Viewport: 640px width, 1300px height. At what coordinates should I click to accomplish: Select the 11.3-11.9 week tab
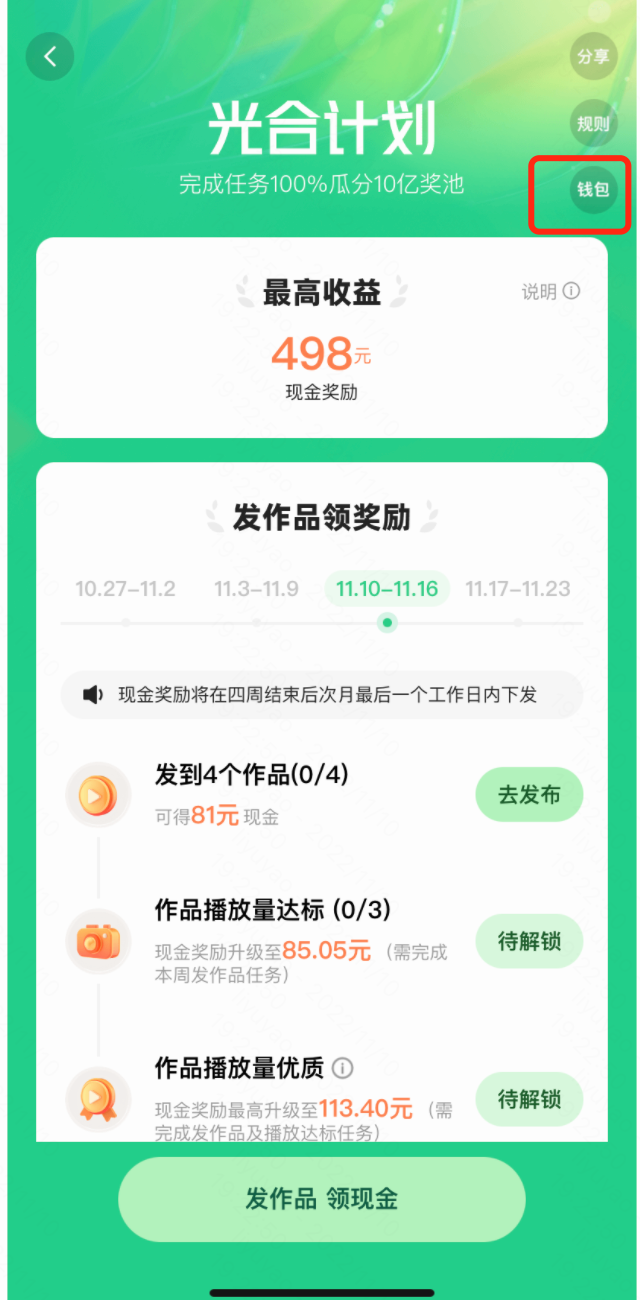pos(256,589)
